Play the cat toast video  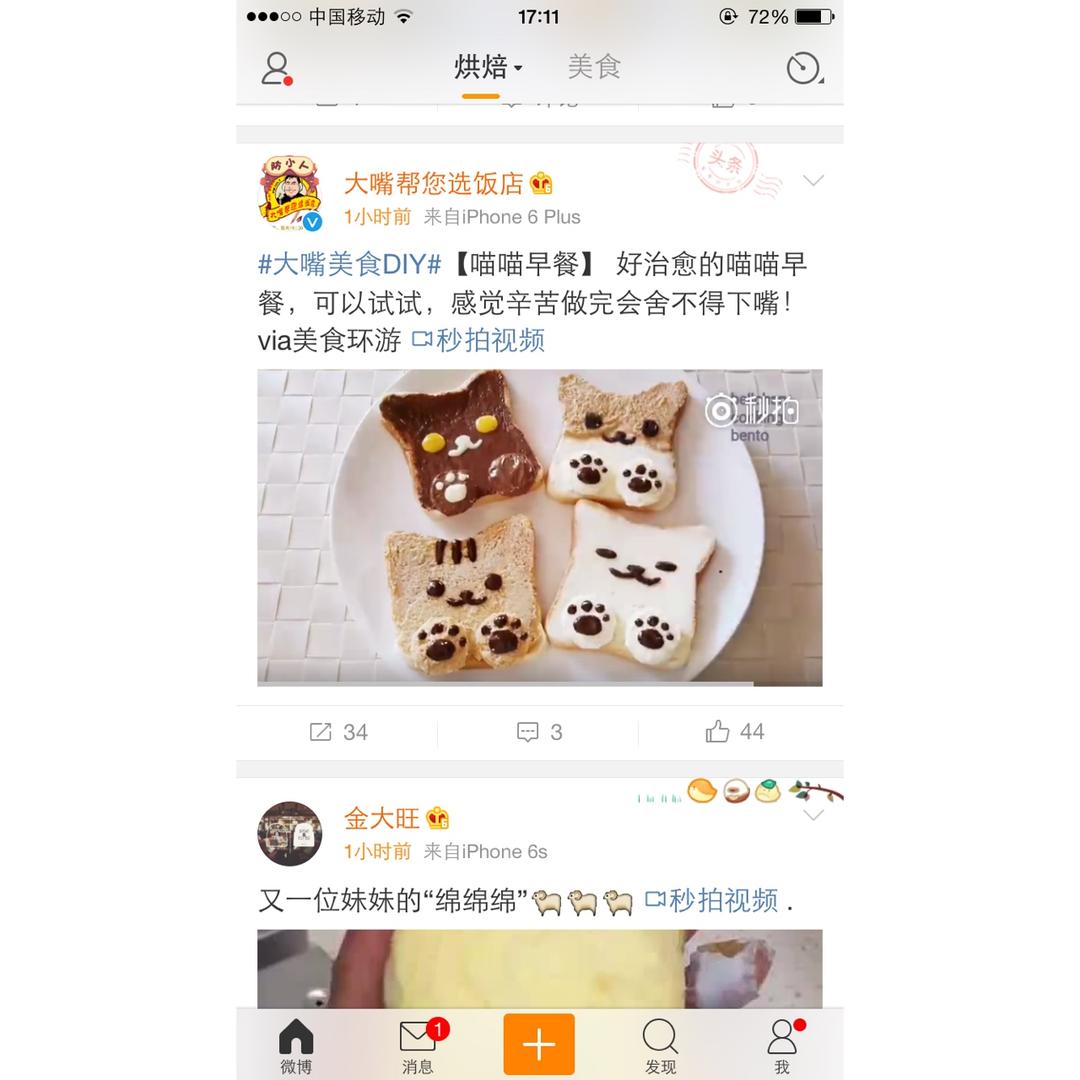pos(539,527)
